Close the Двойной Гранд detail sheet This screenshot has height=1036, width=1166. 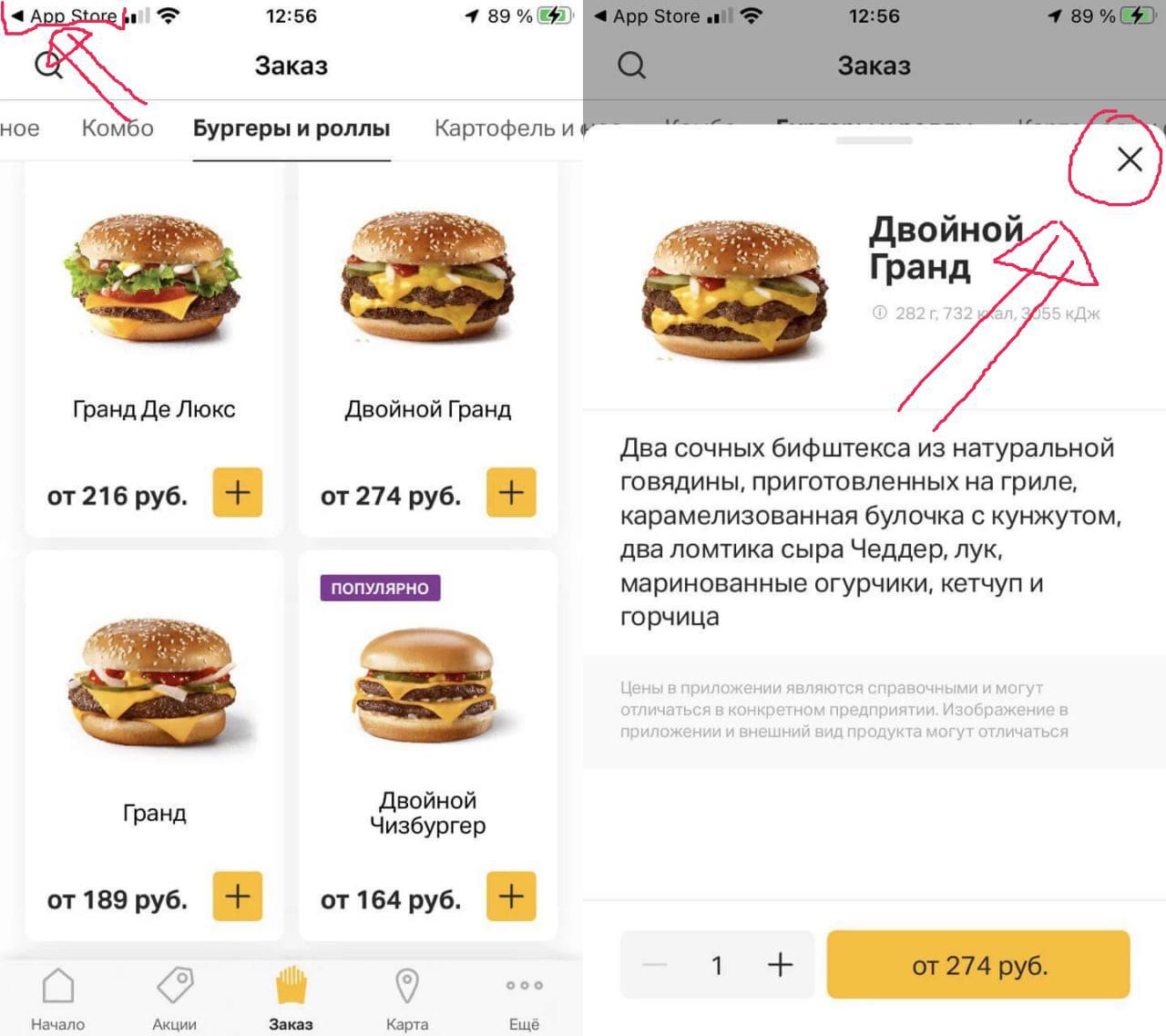1130,159
